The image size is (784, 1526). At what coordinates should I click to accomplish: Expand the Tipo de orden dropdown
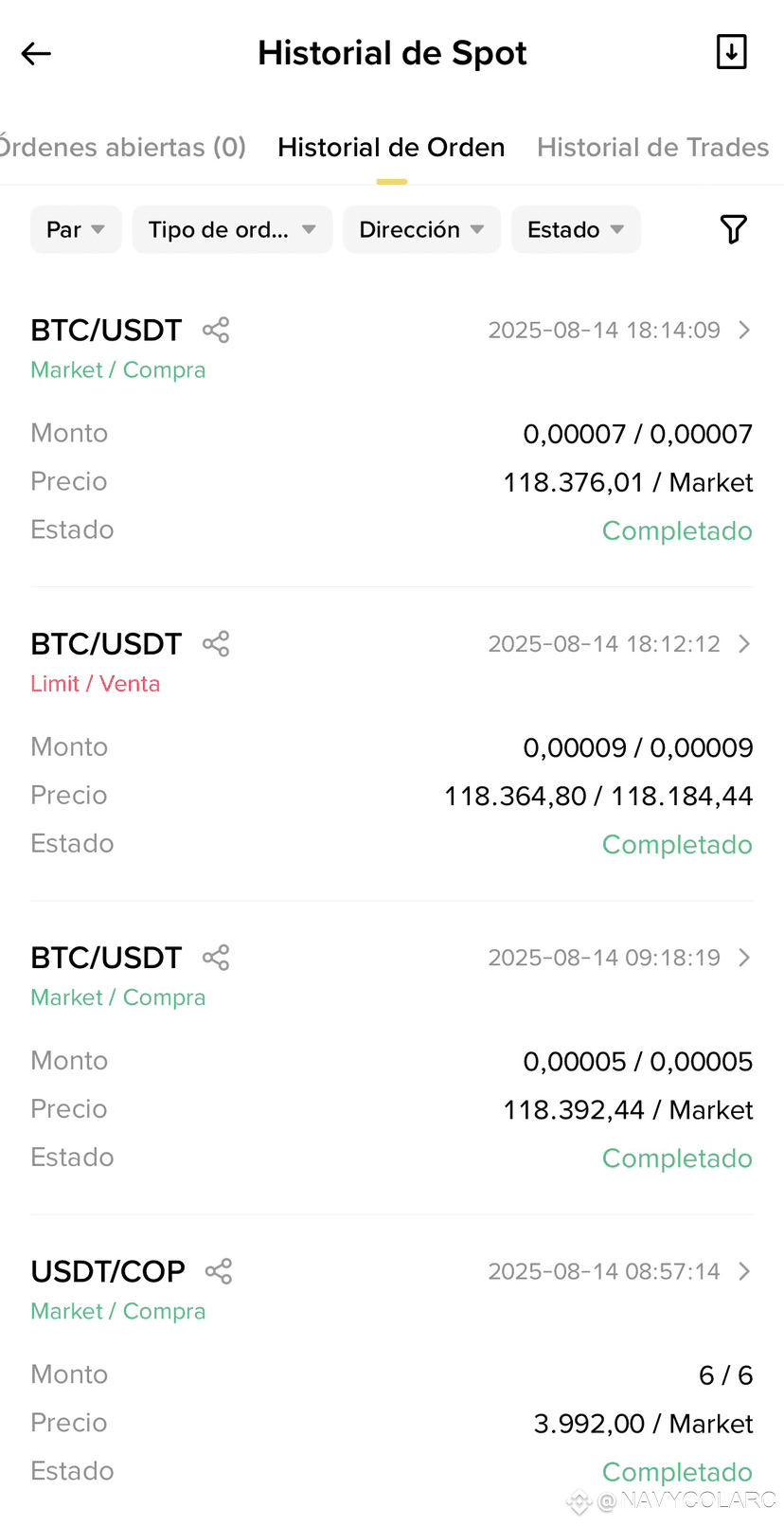point(232,229)
